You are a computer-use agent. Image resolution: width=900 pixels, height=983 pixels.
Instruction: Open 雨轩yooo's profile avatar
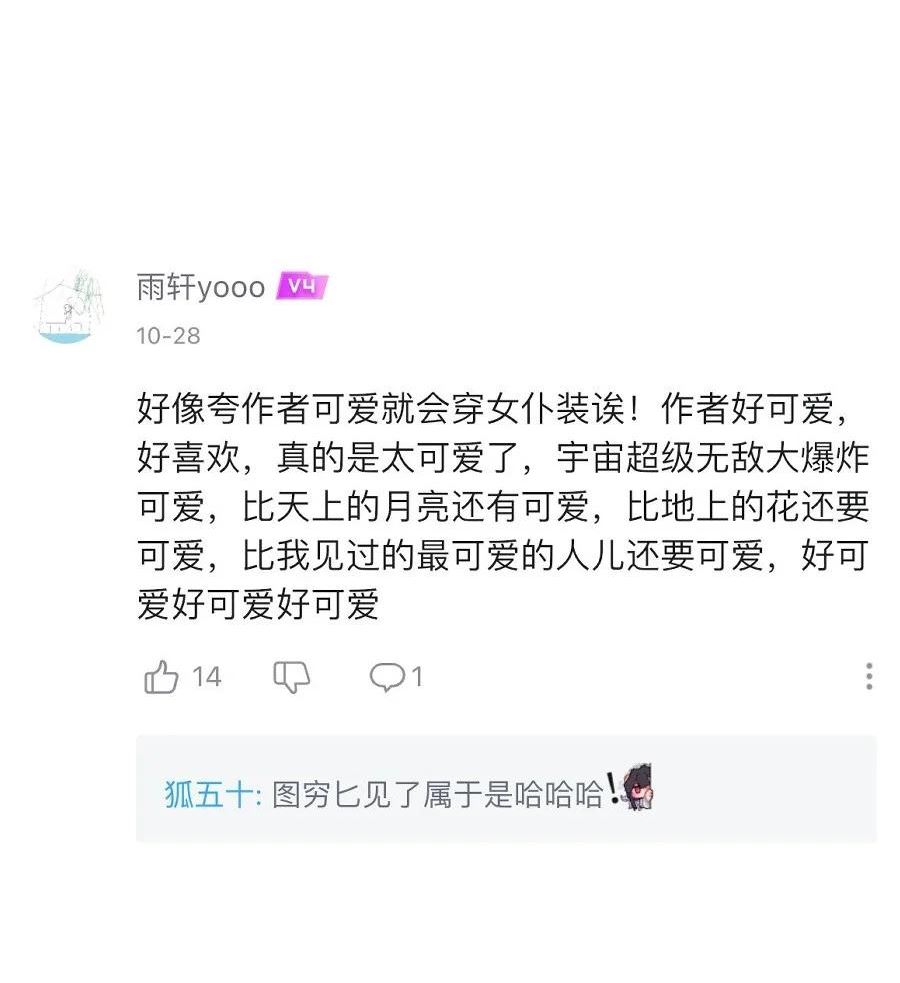[x=68, y=307]
